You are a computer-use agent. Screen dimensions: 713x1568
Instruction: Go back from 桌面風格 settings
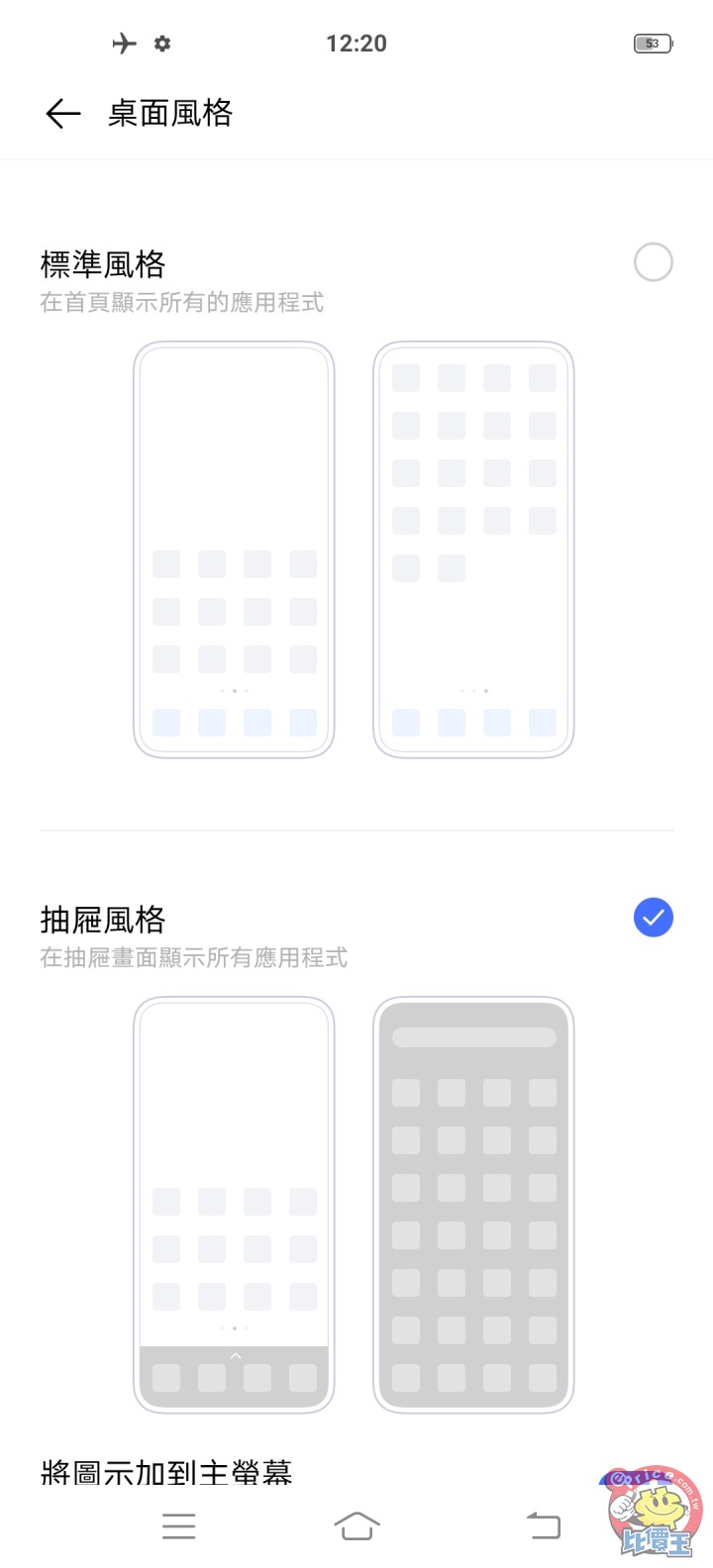[x=62, y=114]
